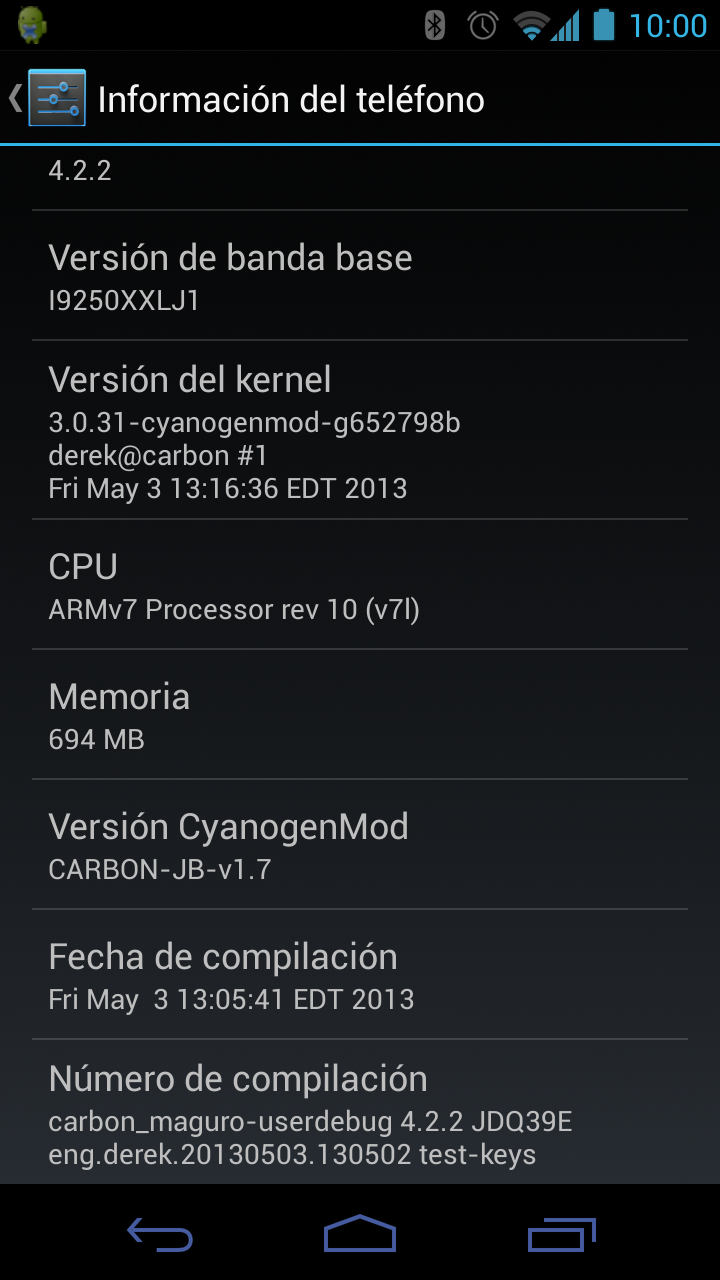The width and height of the screenshot is (720, 1280).
Task: Select the Versión del kernel row
Action: click(x=360, y=430)
